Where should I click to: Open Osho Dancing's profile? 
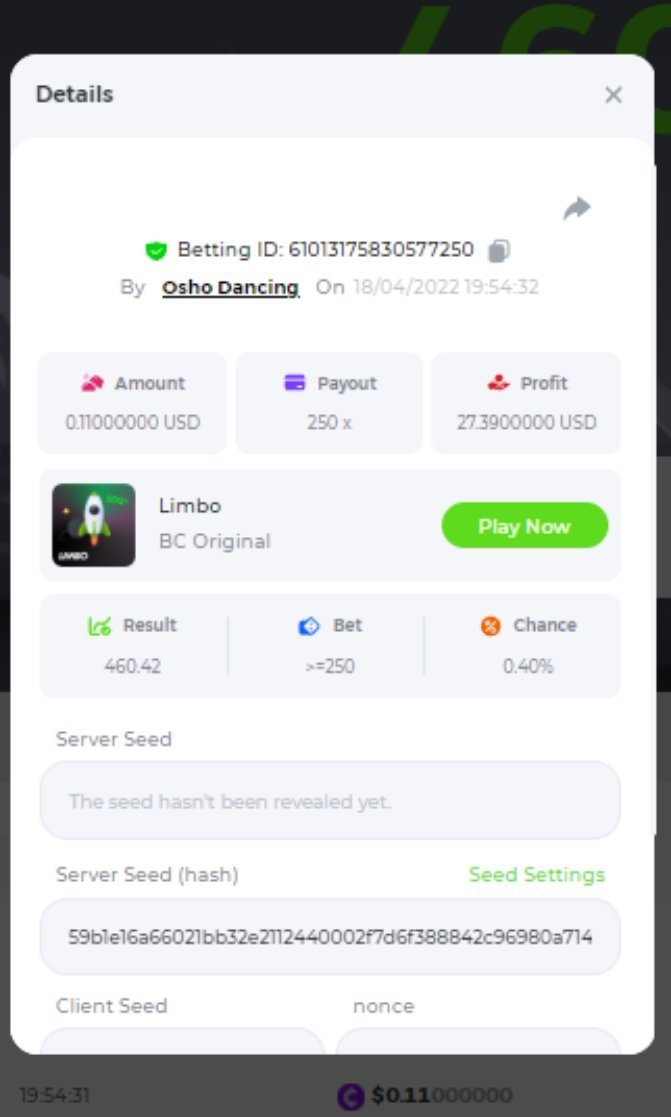coord(230,287)
